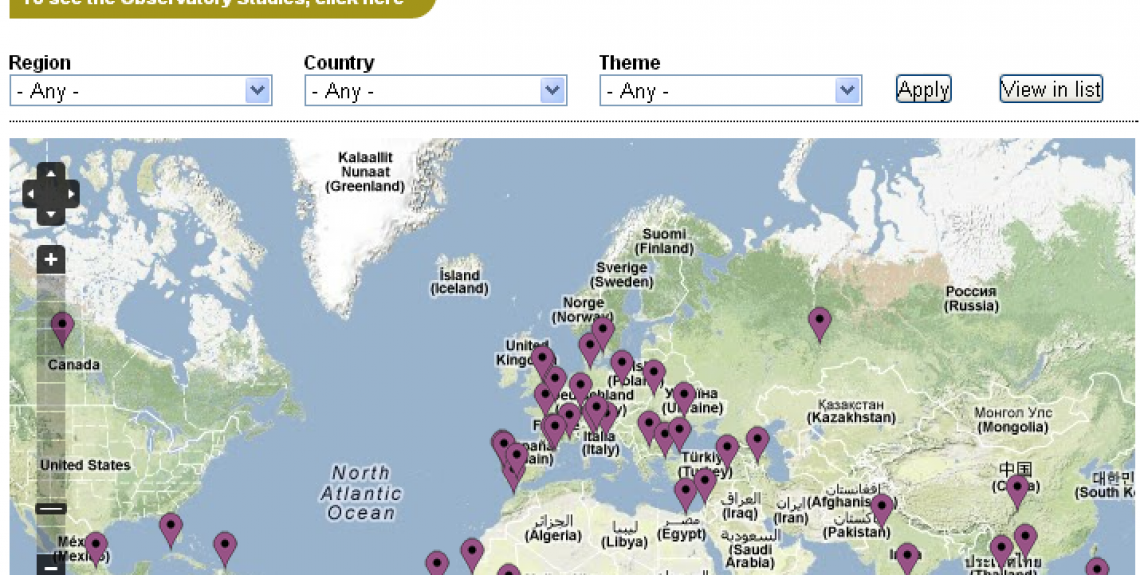Open the pin on Mexico
Image resolution: width=1140 pixels, height=575 pixels.
click(96, 546)
